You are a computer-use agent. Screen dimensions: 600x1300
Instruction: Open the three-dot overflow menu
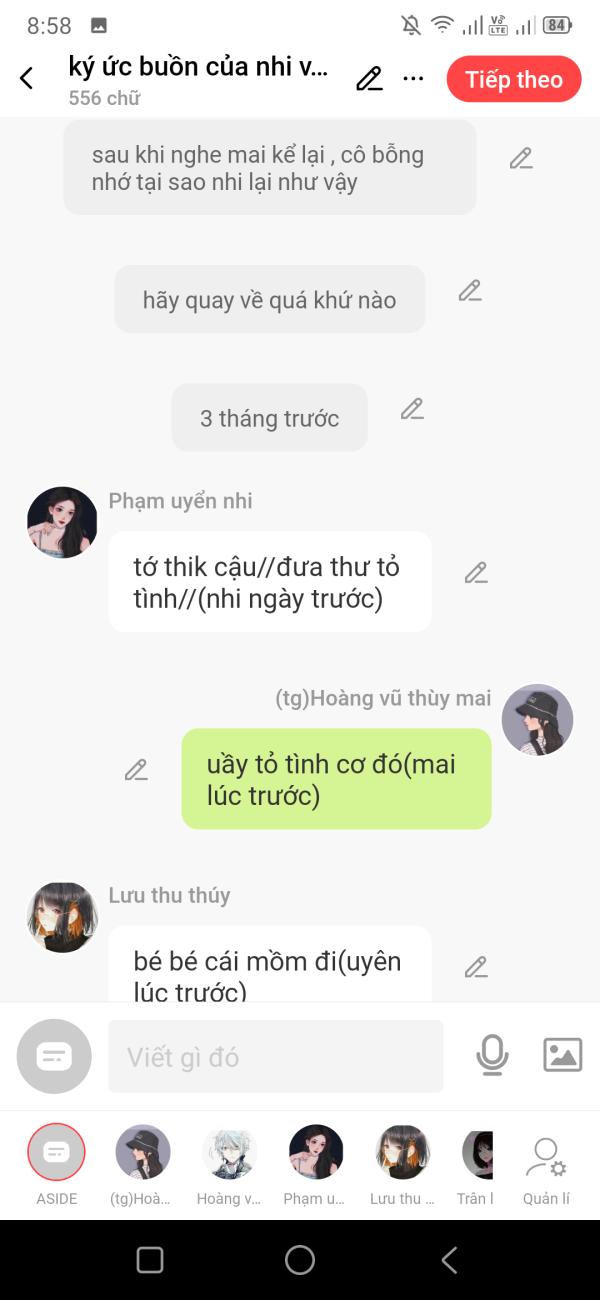tap(413, 79)
